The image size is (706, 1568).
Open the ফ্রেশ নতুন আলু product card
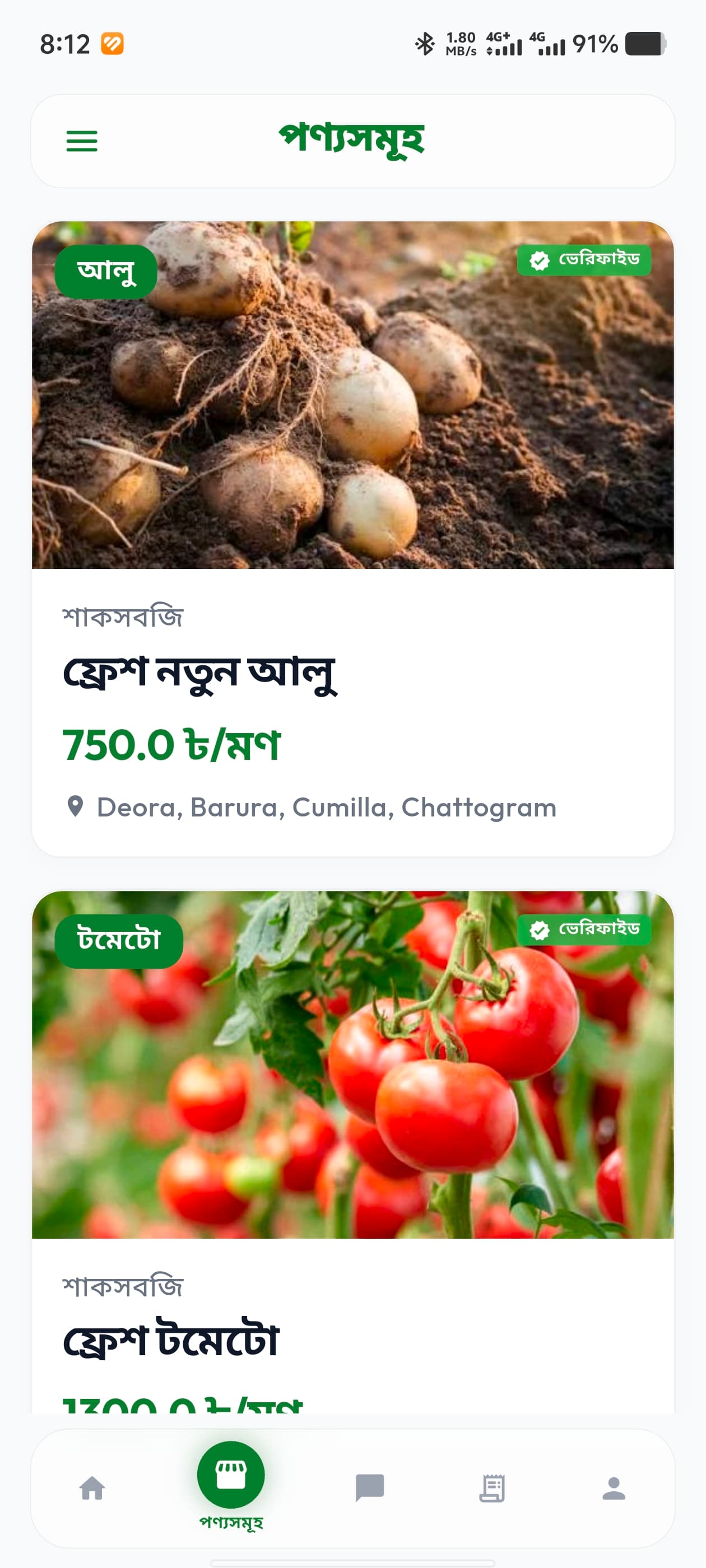[x=352, y=539]
